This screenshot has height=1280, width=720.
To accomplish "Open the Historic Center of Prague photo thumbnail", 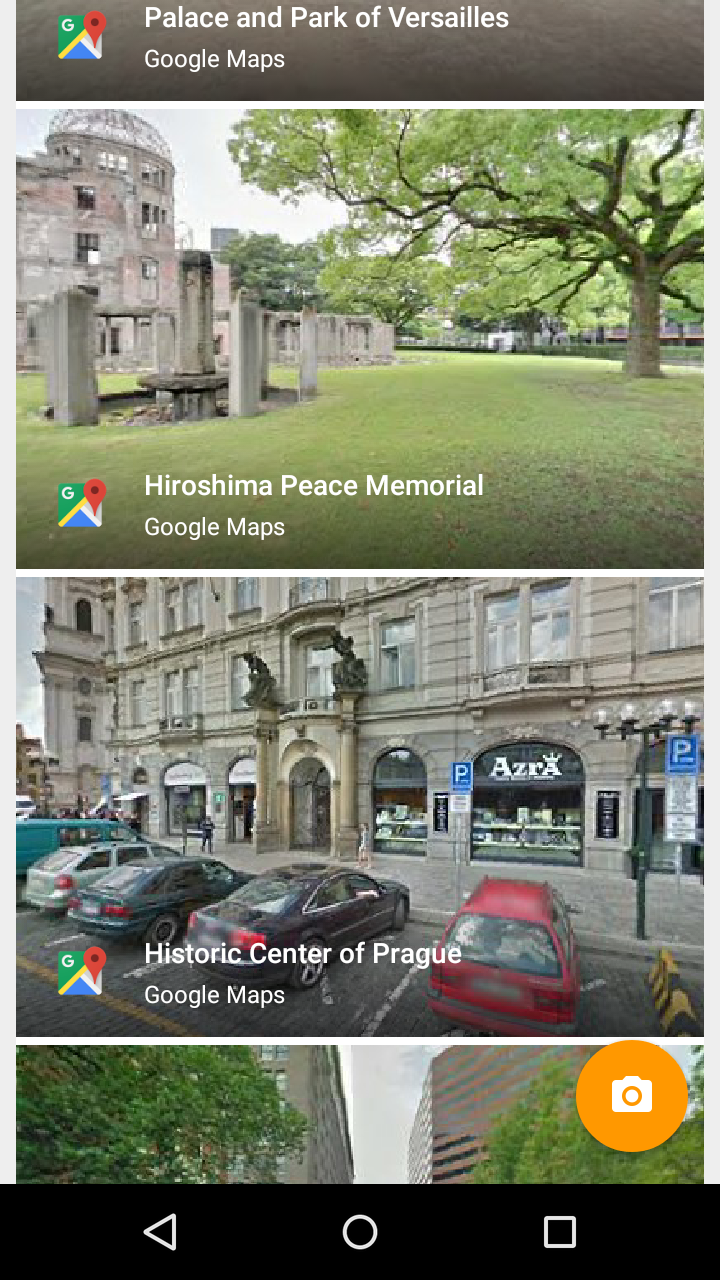I will [x=360, y=750].
